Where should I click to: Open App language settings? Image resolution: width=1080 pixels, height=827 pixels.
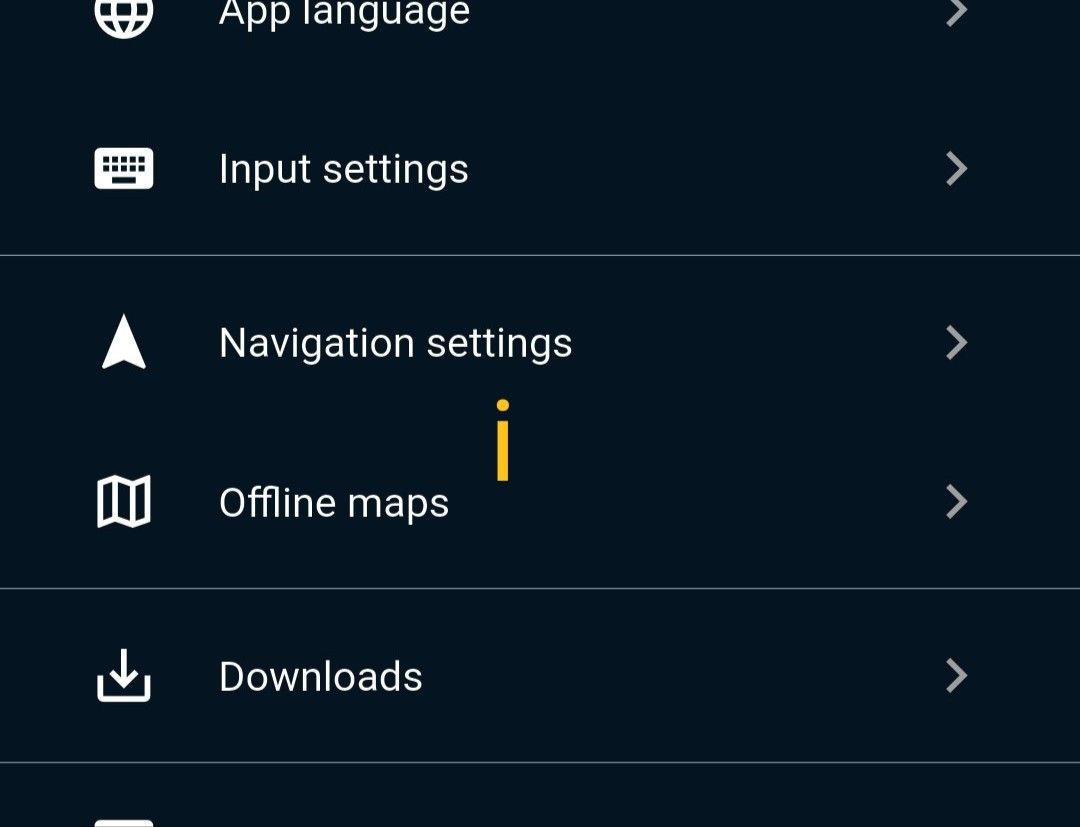(344, 14)
